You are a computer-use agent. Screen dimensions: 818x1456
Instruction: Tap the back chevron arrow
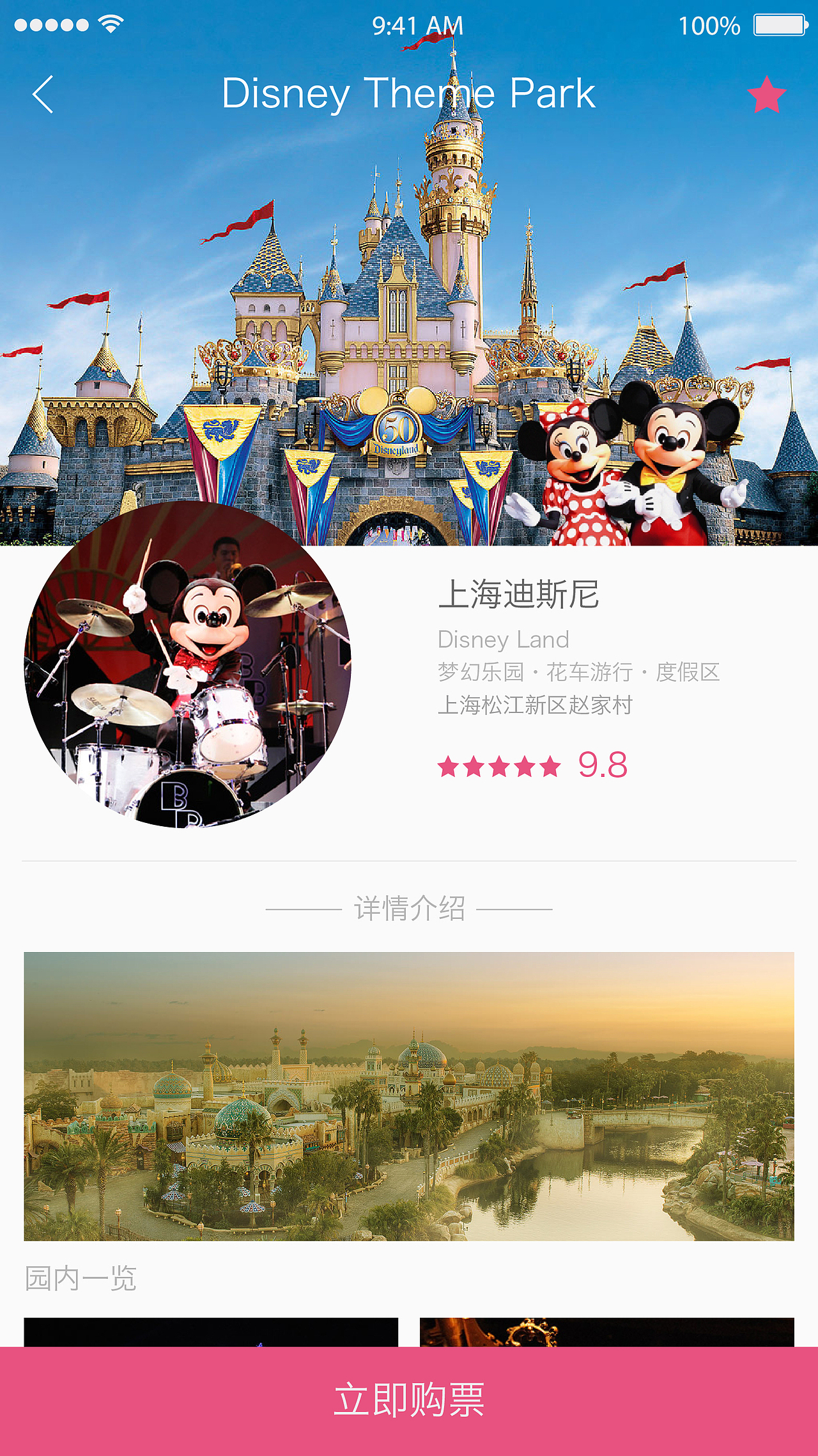tap(41, 95)
